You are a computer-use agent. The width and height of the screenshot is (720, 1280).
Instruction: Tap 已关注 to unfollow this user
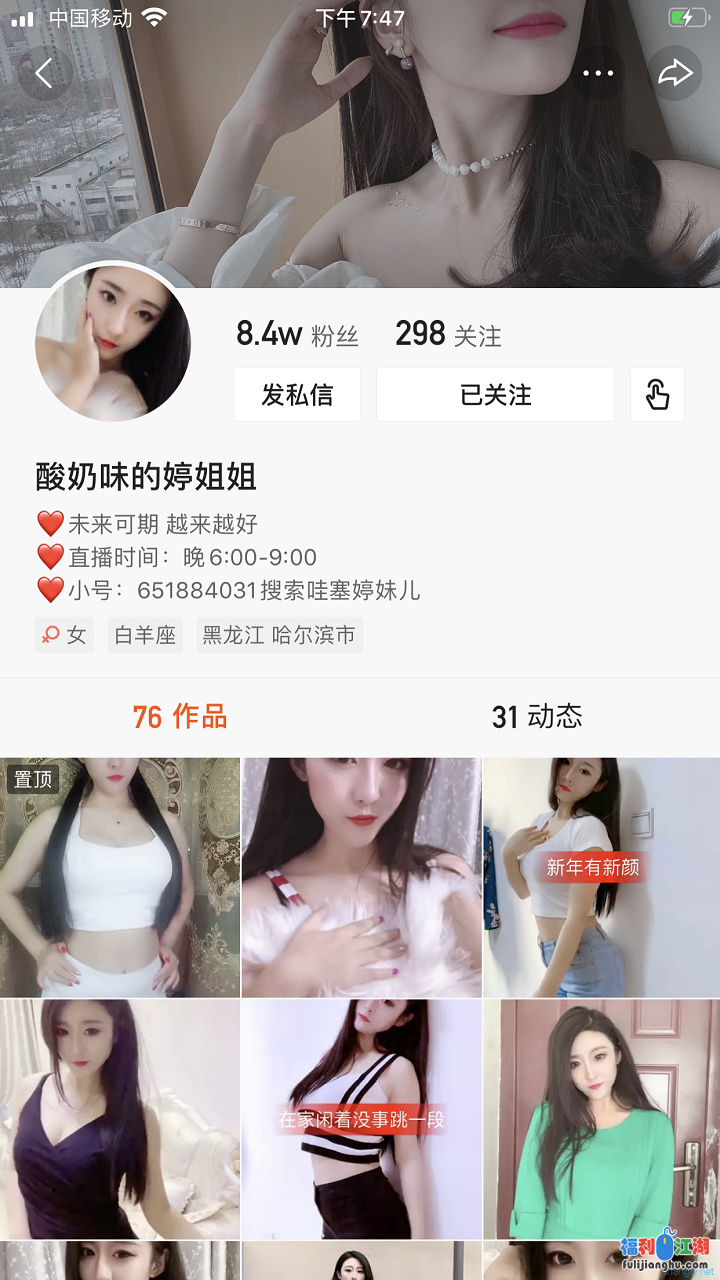point(495,395)
